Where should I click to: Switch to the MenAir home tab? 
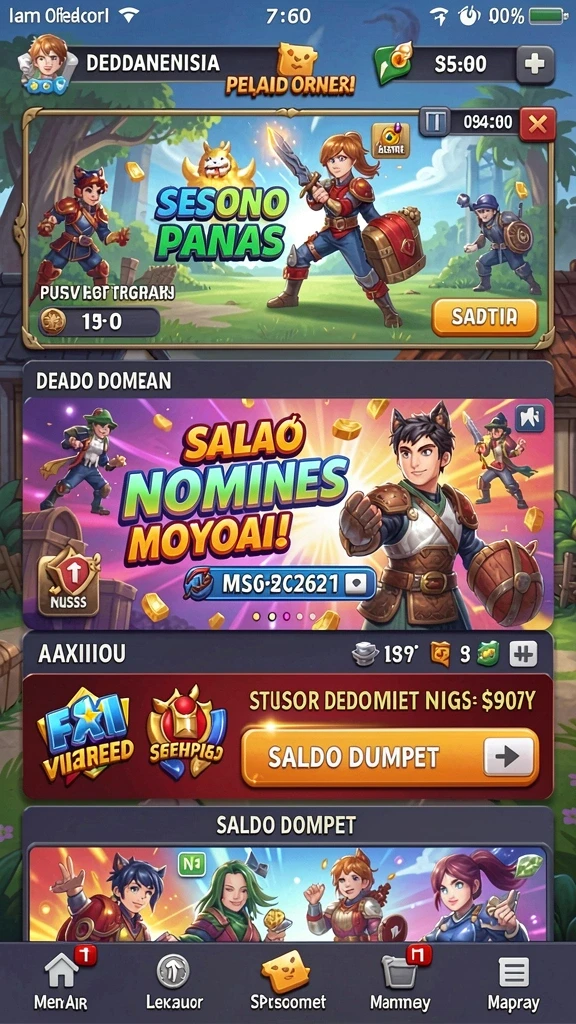61,983
